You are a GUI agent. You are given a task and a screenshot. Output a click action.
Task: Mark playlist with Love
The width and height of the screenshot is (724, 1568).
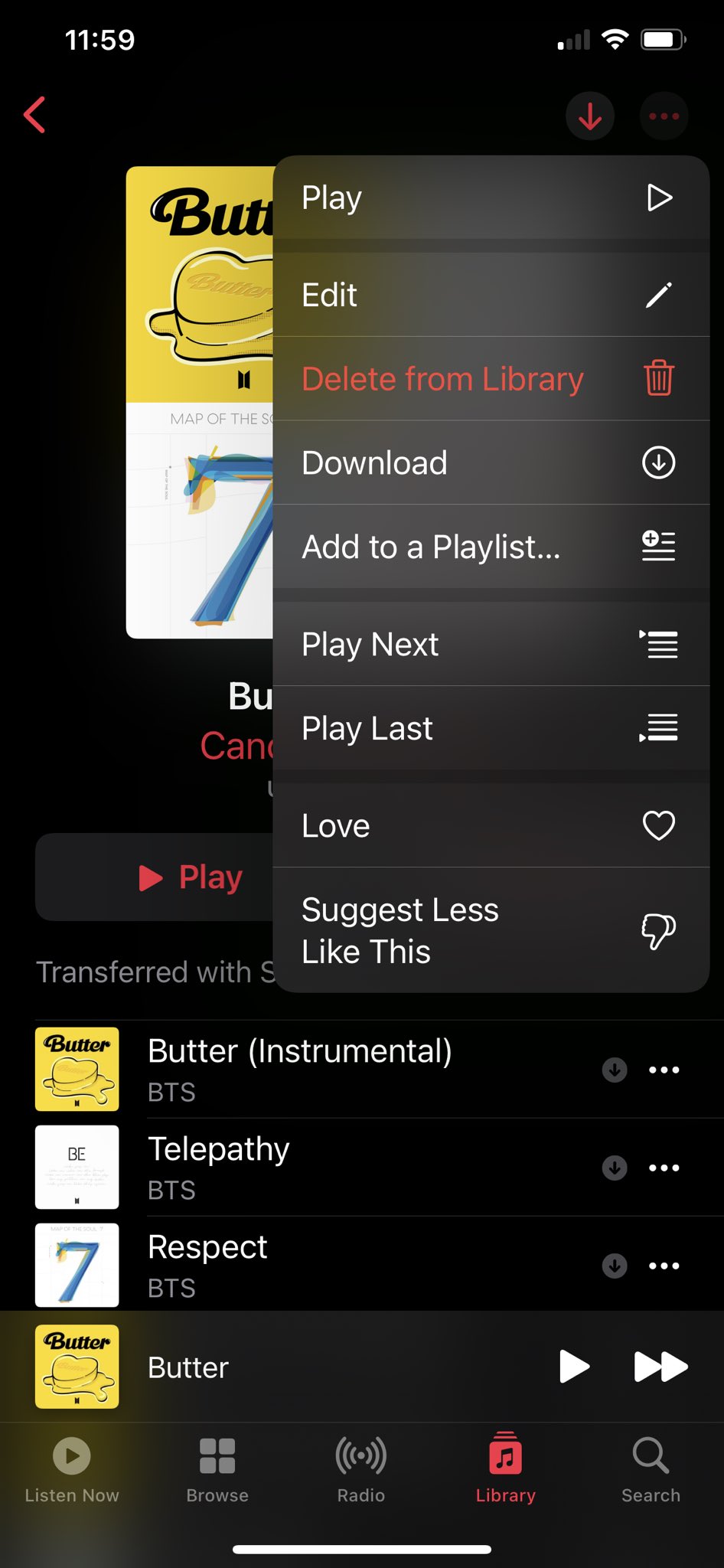[490, 825]
